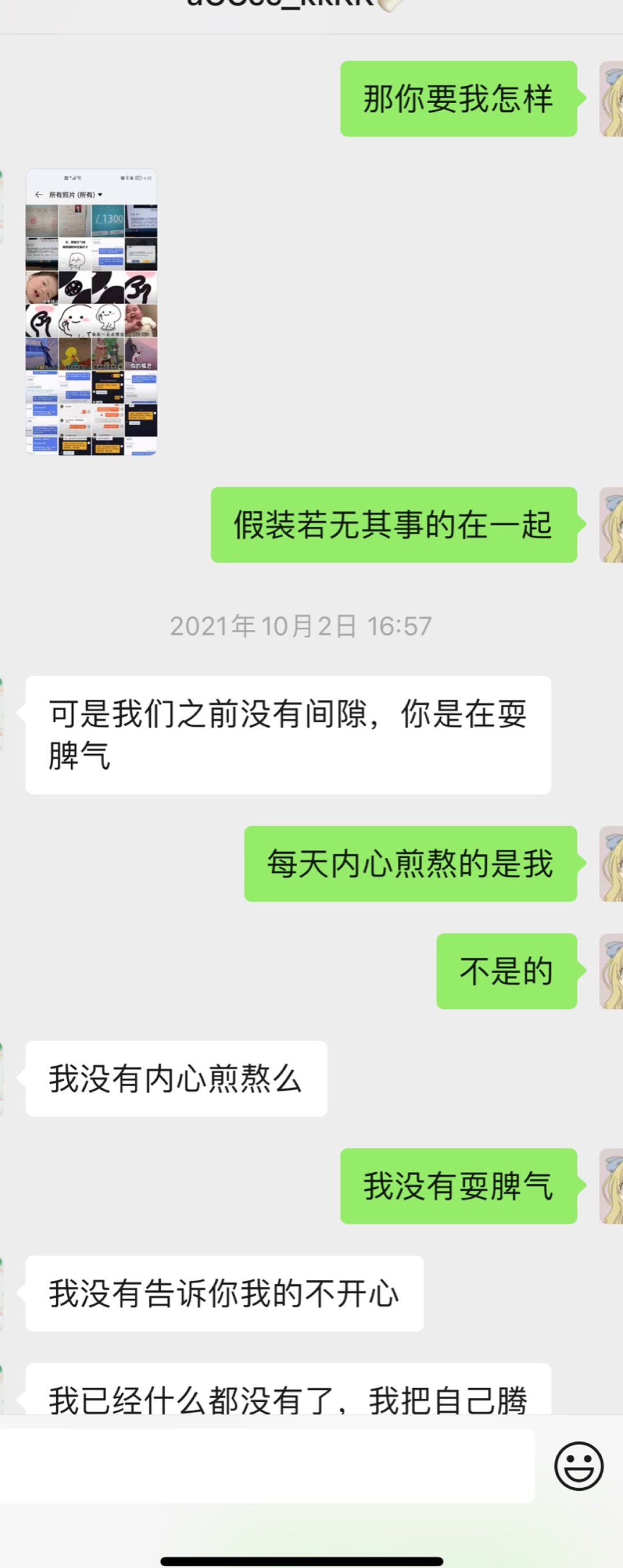Open sender avatar next to 不是的
The image size is (623, 1568).
(x=611, y=971)
